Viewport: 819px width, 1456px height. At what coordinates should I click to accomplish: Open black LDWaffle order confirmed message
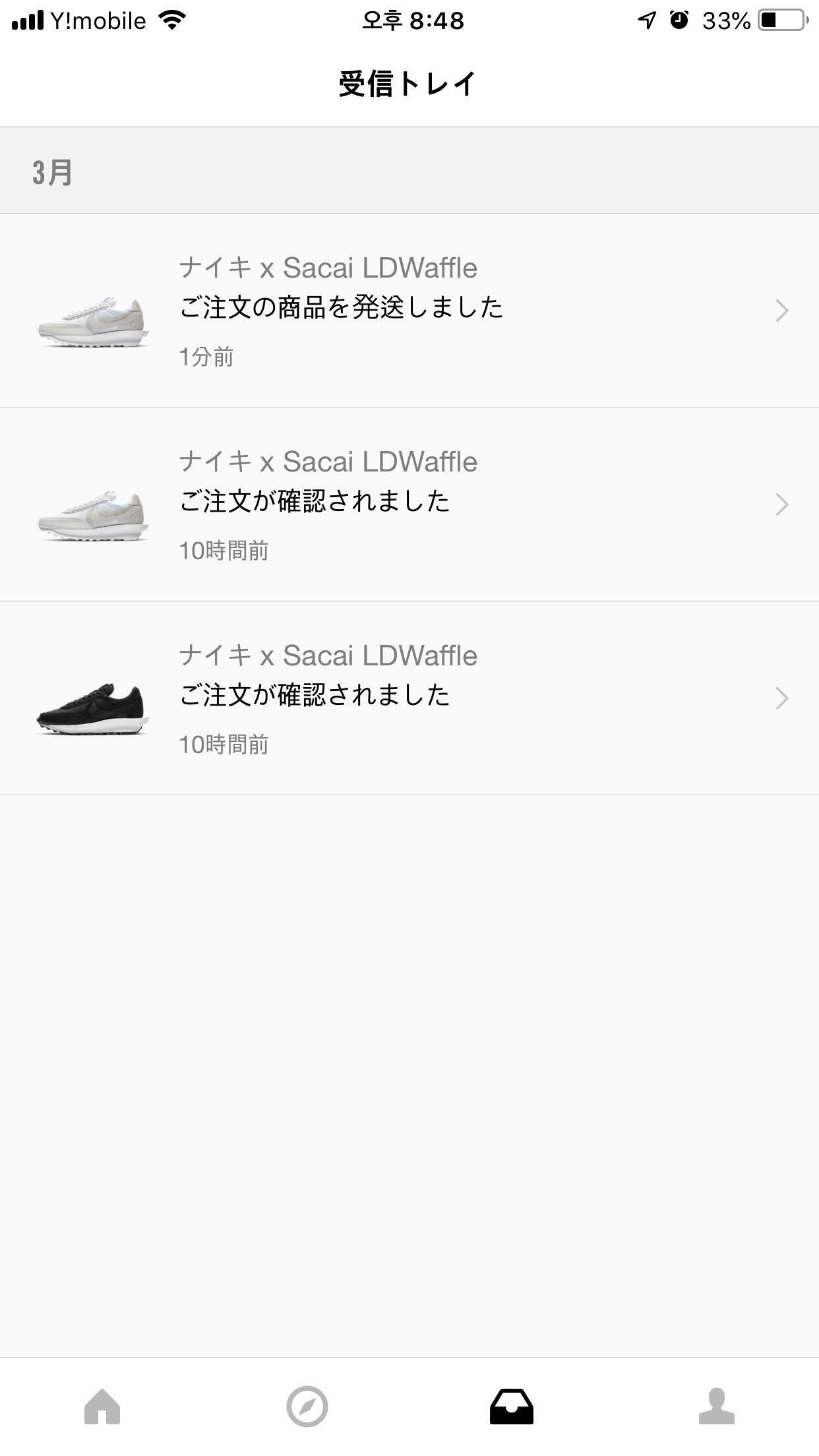(x=409, y=698)
